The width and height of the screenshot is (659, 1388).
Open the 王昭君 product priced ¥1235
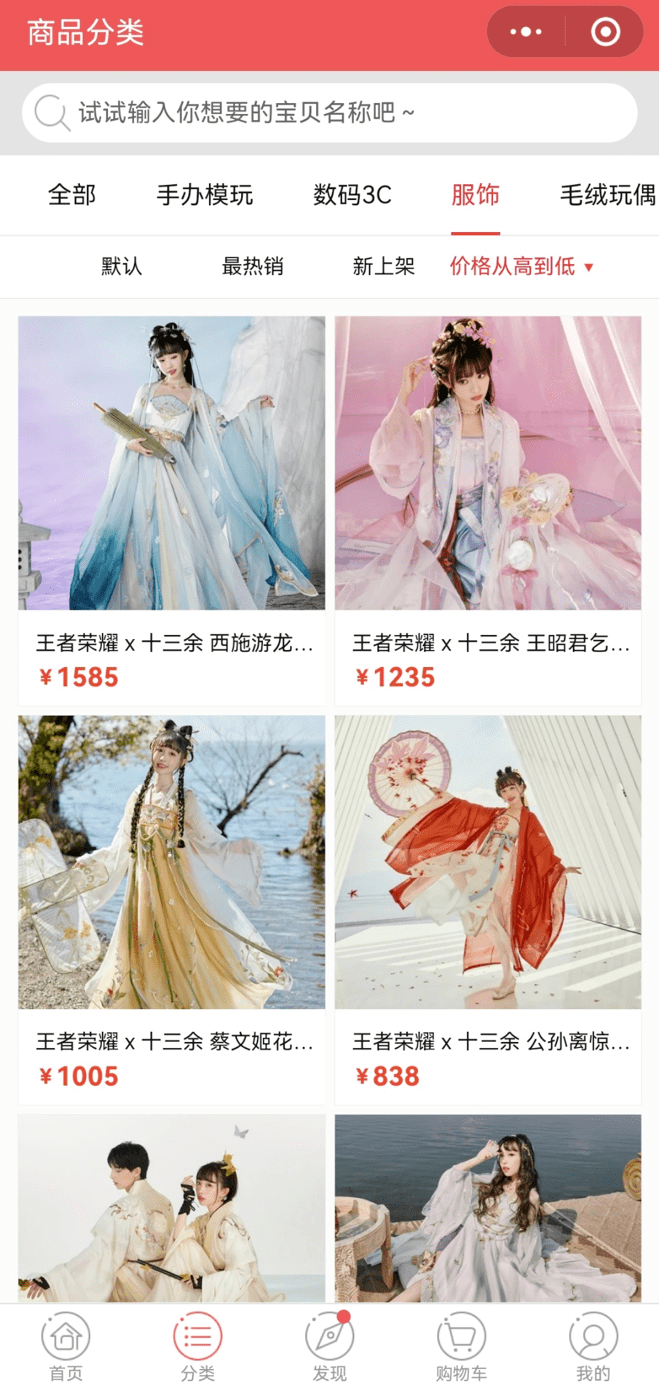(x=488, y=511)
